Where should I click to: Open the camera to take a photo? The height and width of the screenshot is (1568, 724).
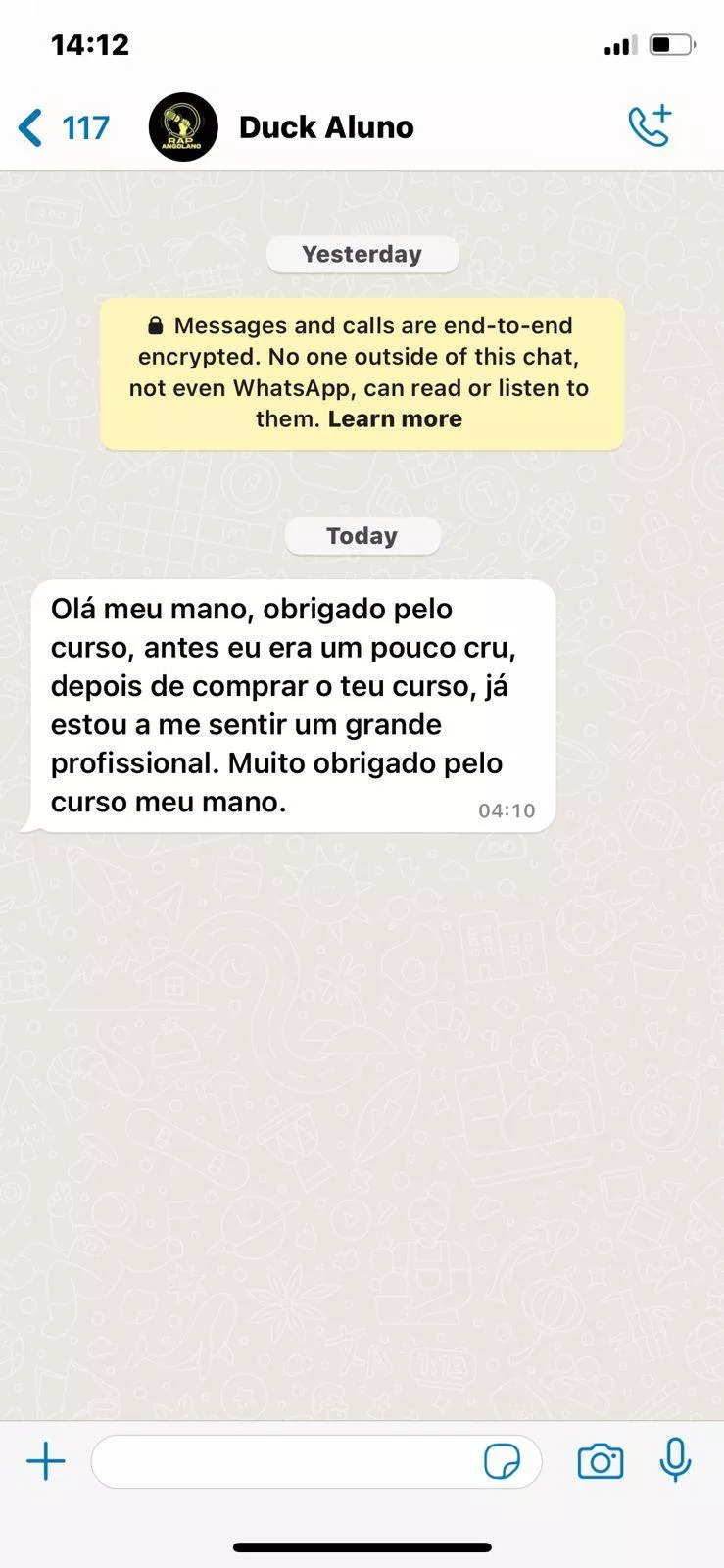click(x=600, y=1462)
